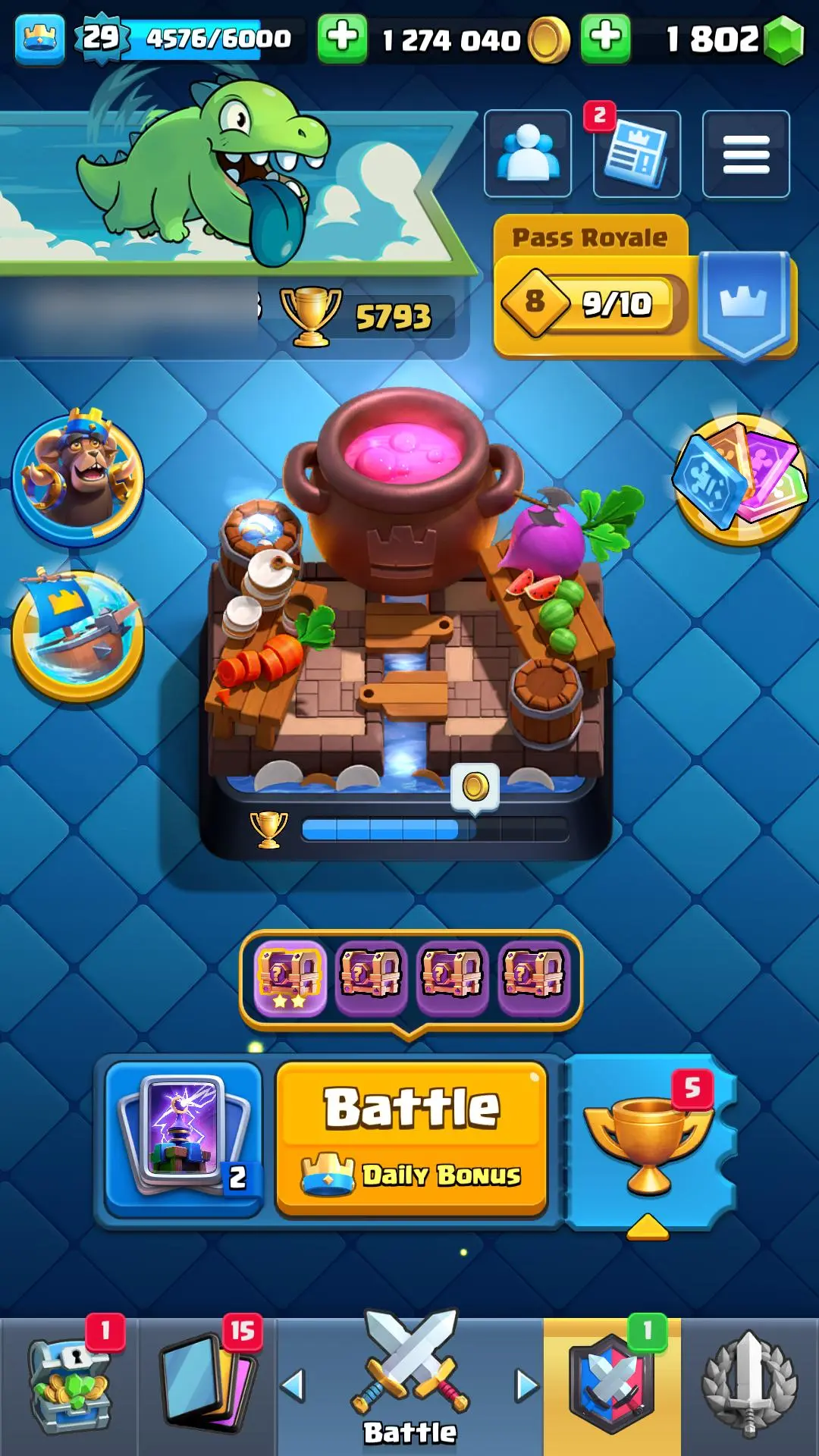This screenshot has height=1456, width=819.
Task: Open the player profile crown icon
Action: [x=39, y=38]
